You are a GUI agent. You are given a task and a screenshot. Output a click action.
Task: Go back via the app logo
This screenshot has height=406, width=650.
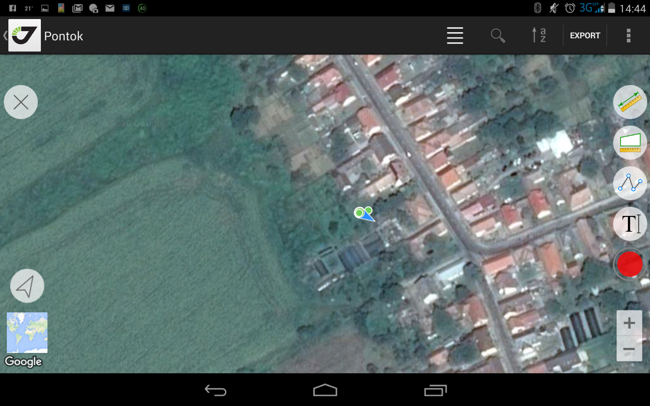pyautogui.click(x=23, y=36)
